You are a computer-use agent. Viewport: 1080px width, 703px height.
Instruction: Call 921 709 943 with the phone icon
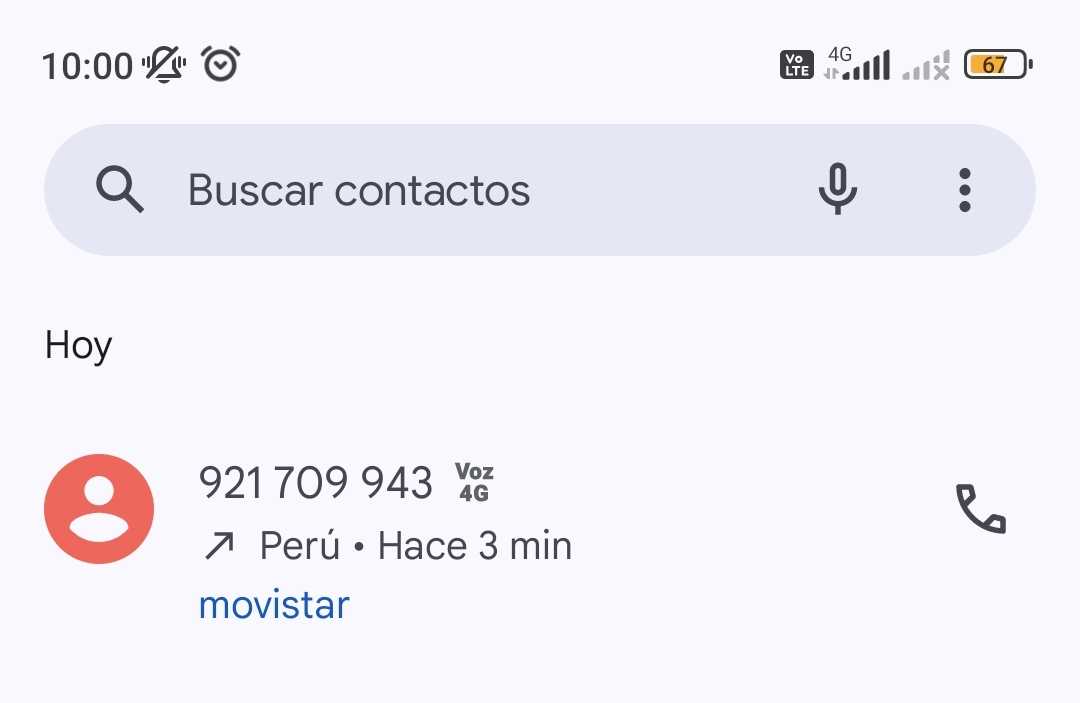[980, 509]
